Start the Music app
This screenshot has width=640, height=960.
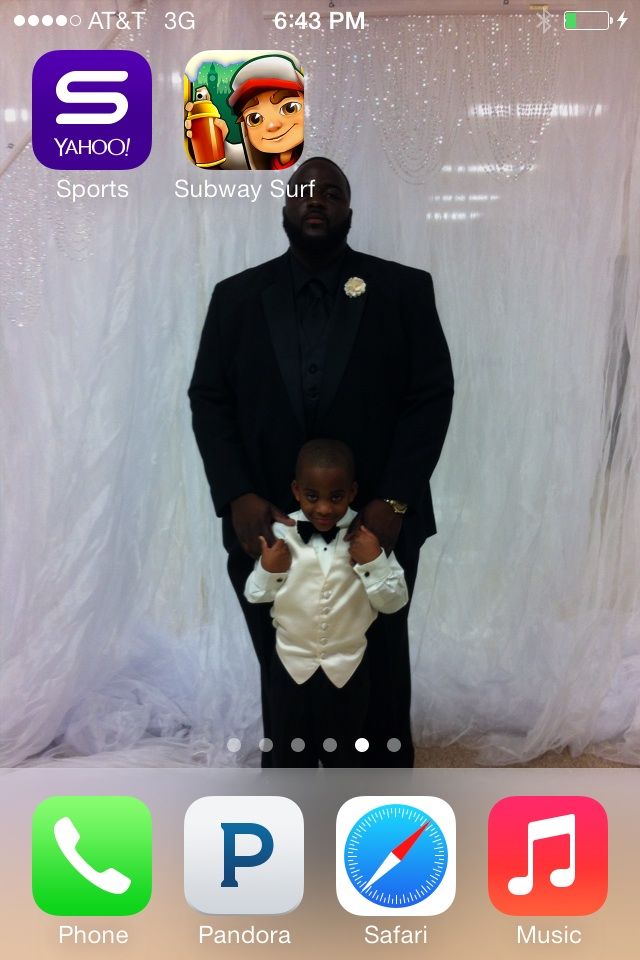click(x=548, y=856)
